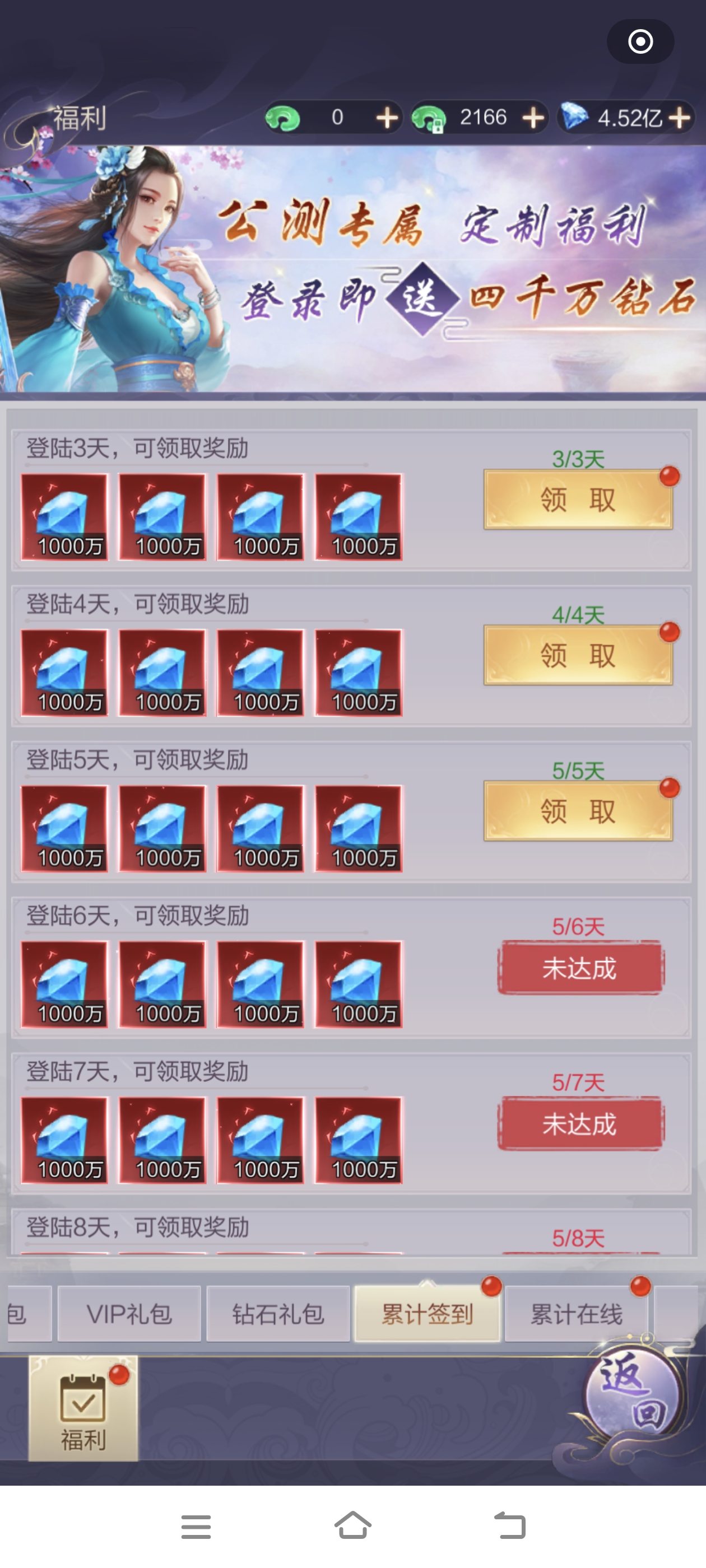This screenshot has width=706, height=1568.
Task: Tap the 未达成 button for day 7
Action: pyautogui.click(x=580, y=1123)
